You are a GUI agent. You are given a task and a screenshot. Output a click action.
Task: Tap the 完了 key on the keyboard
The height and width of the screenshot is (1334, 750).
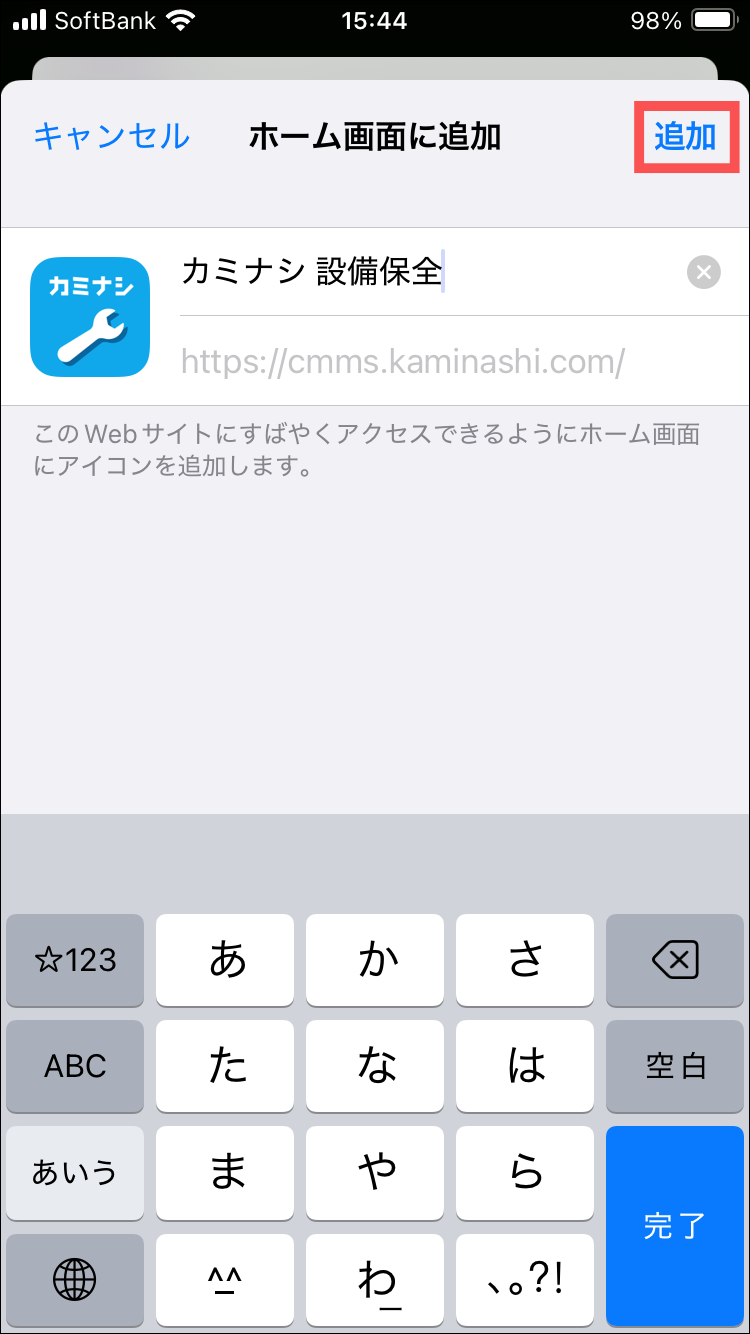[x=675, y=1226]
